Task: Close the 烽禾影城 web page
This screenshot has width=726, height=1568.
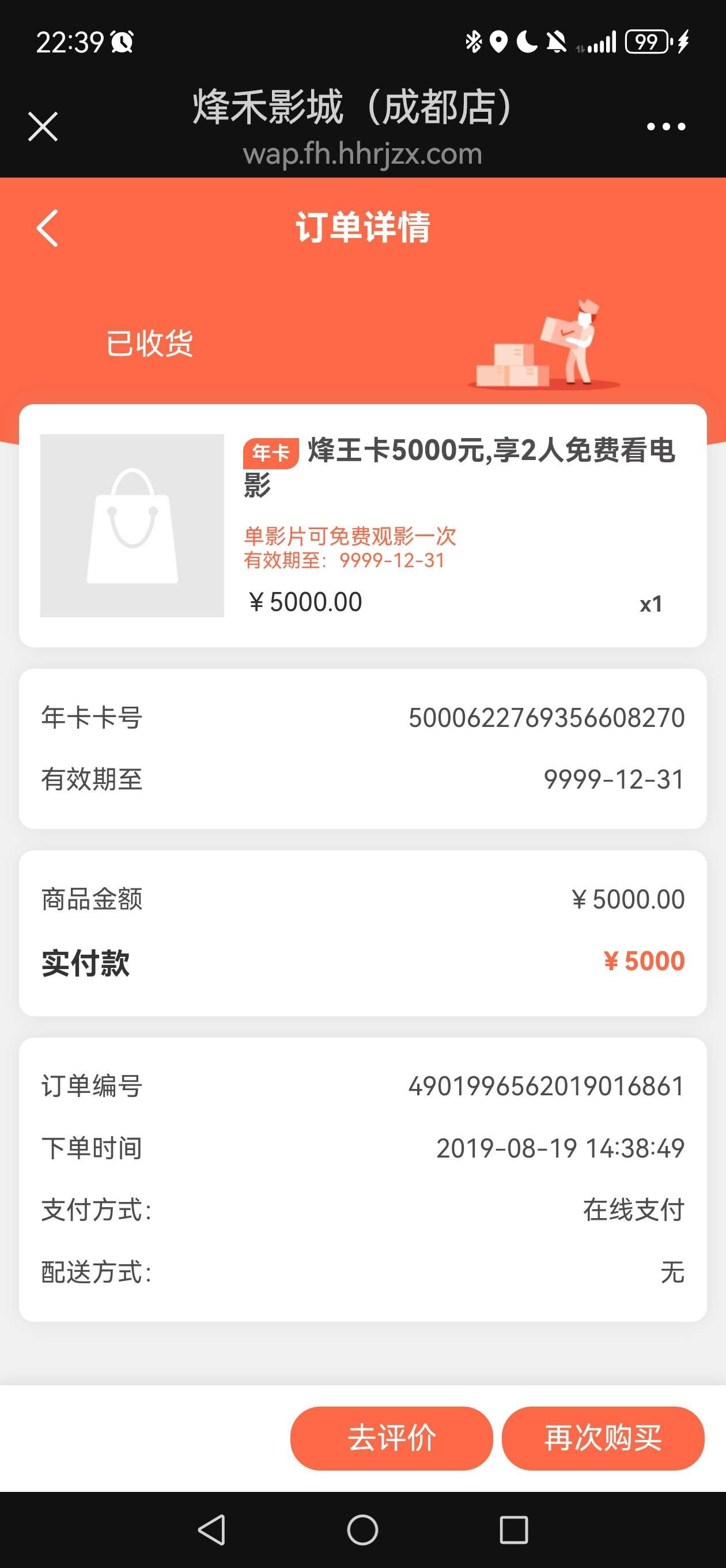Action: [x=43, y=127]
